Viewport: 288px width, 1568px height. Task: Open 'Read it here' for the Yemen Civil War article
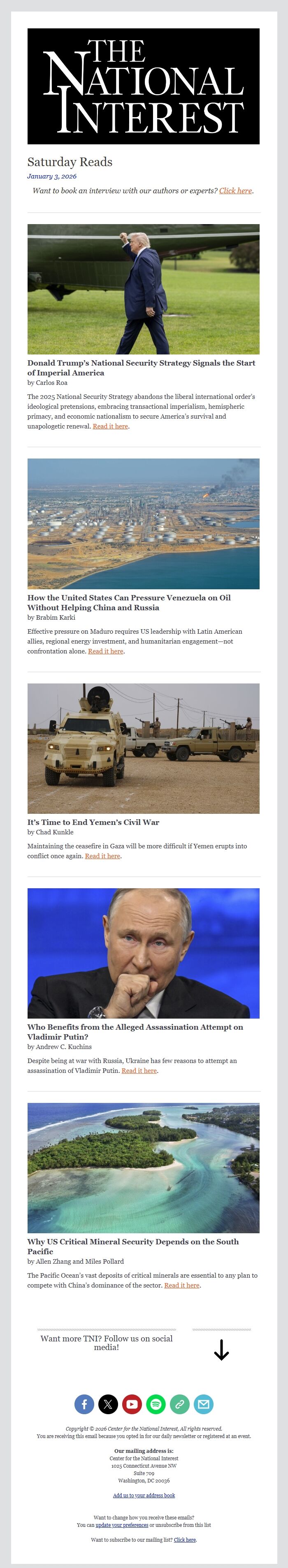point(102,856)
